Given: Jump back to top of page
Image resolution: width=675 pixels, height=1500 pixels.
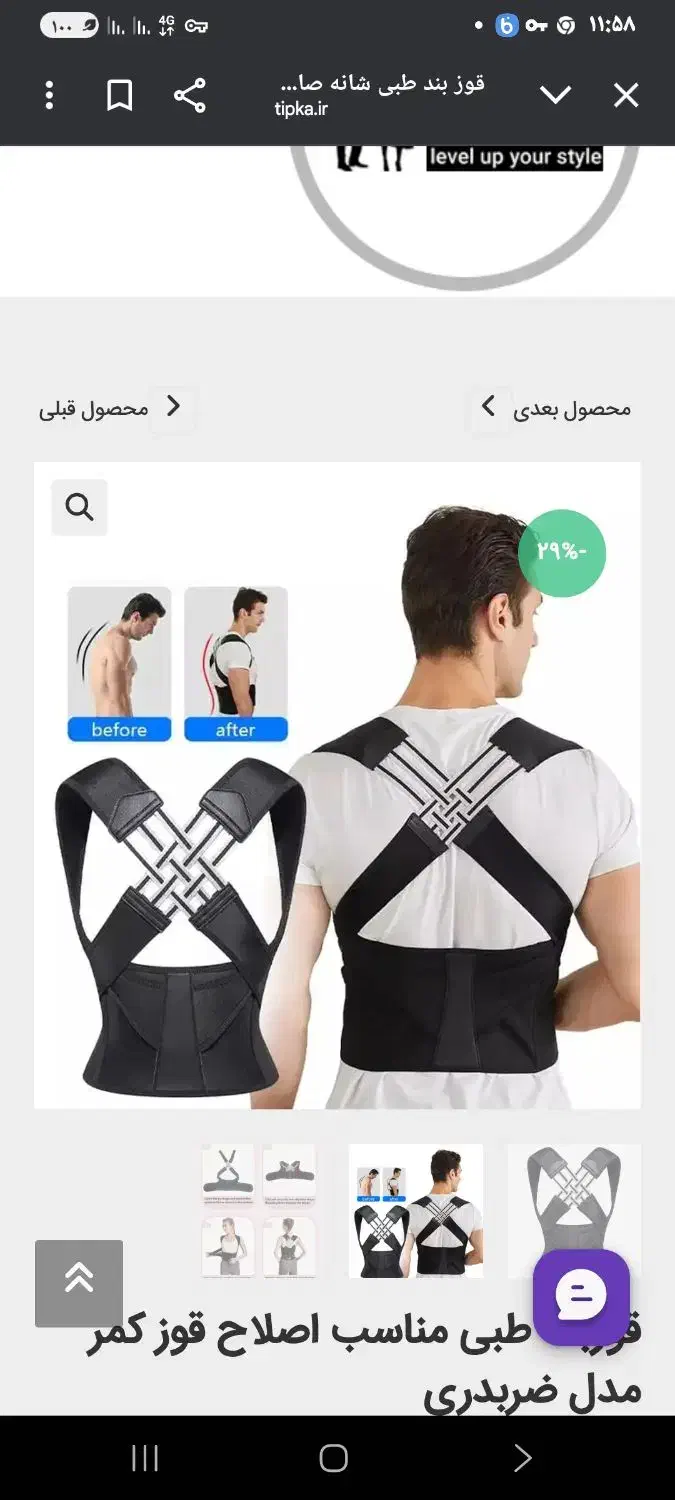Looking at the screenshot, I should pos(79,1283).
